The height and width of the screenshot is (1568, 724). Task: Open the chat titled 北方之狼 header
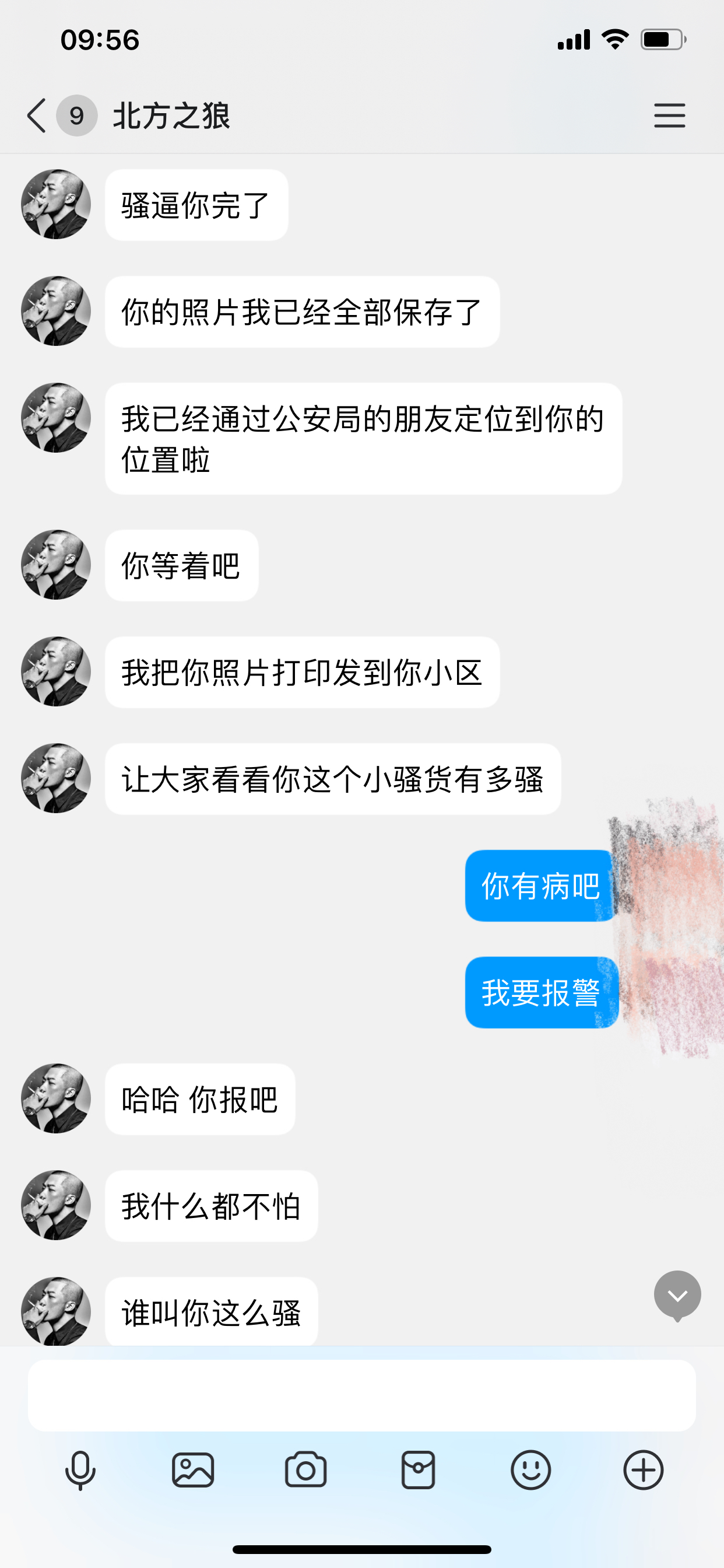(171, 116)
